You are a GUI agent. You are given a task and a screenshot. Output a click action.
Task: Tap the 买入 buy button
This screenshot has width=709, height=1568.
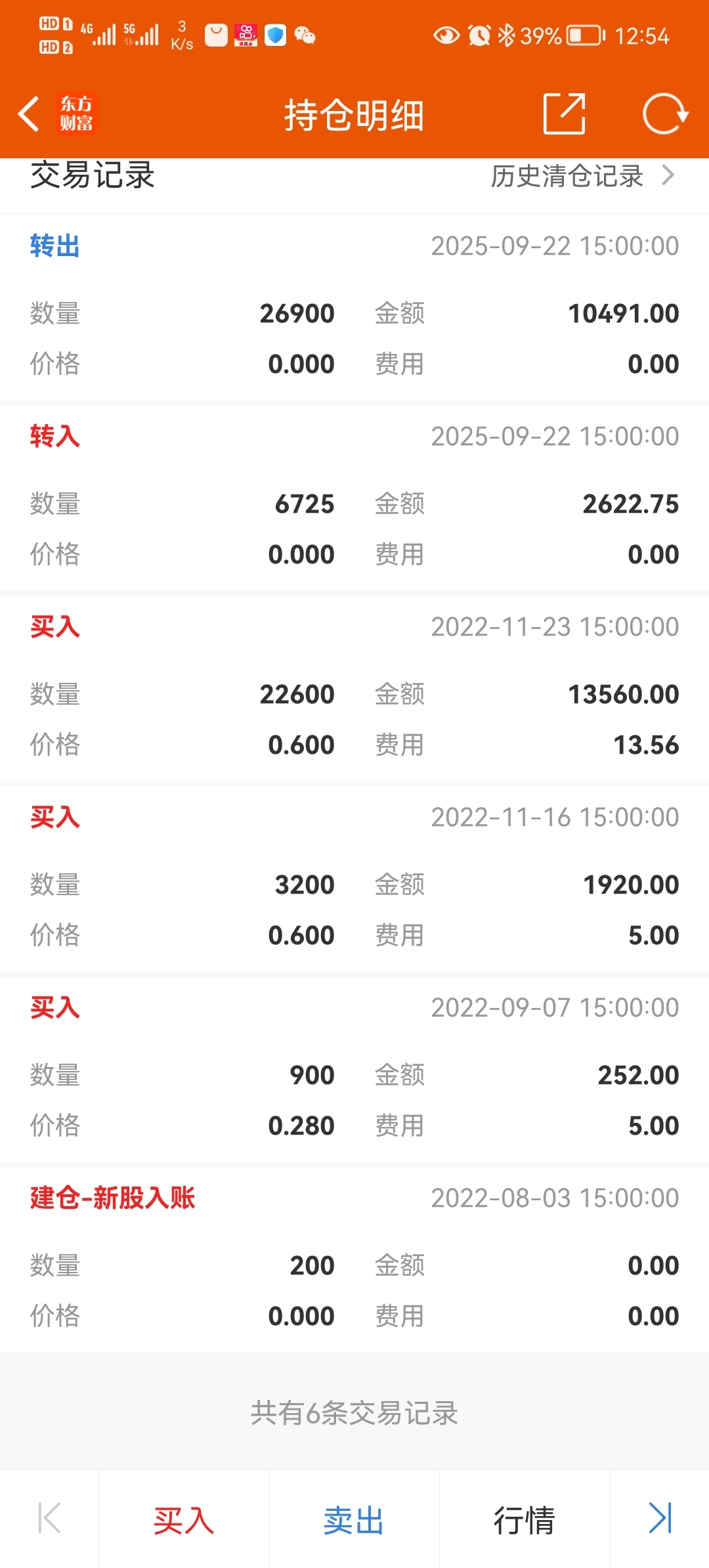[184, 1519]
